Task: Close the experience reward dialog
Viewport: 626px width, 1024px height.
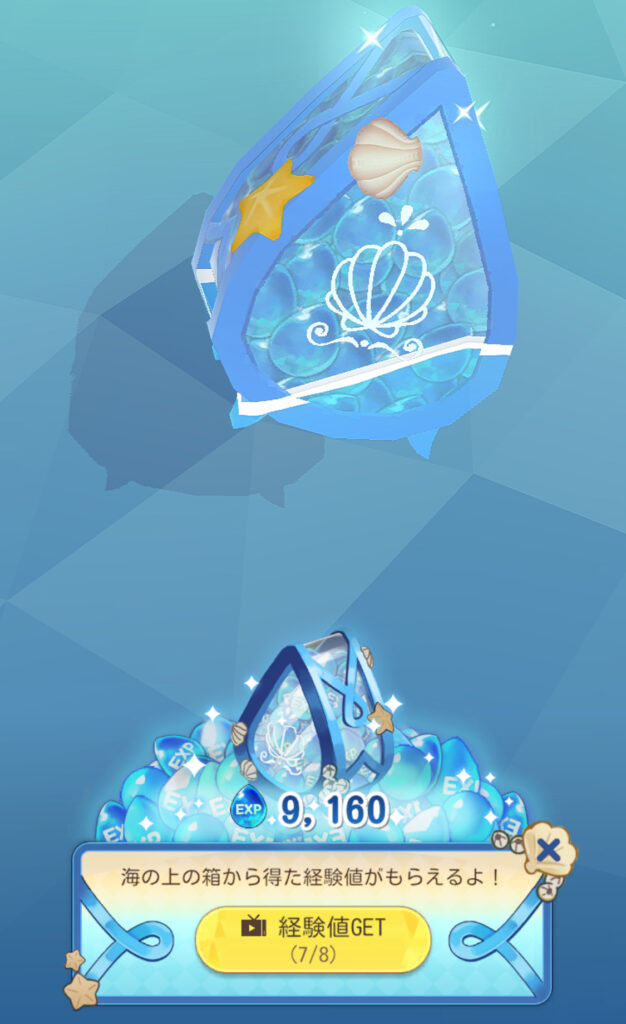Action: [548, 851]
